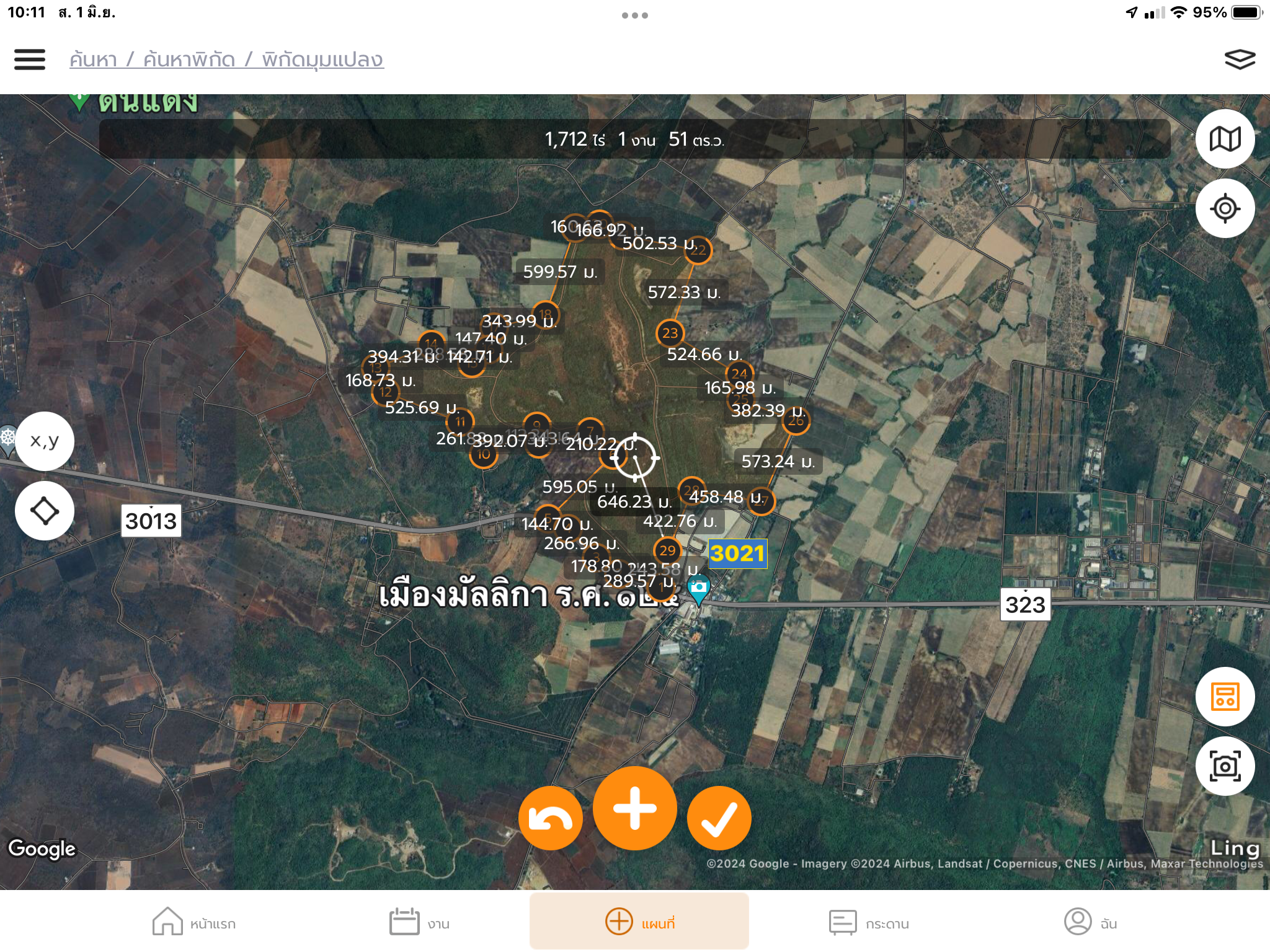The height and width of the screenshot is (952, 1270).
Task: Tap the diamond shape tool button
Action: coord(45,511)
